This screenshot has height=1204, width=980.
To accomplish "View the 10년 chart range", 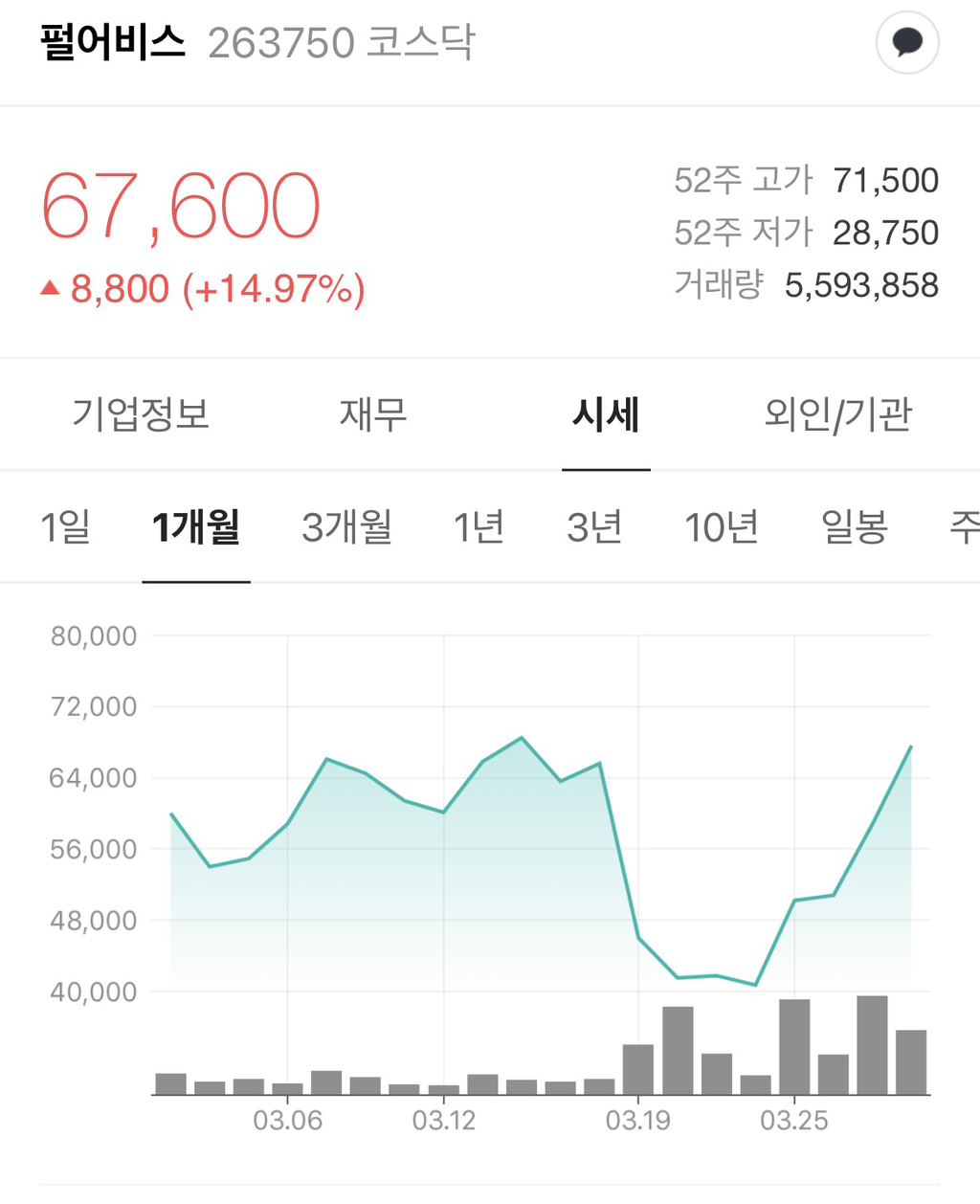I will (x=722, y=526).
